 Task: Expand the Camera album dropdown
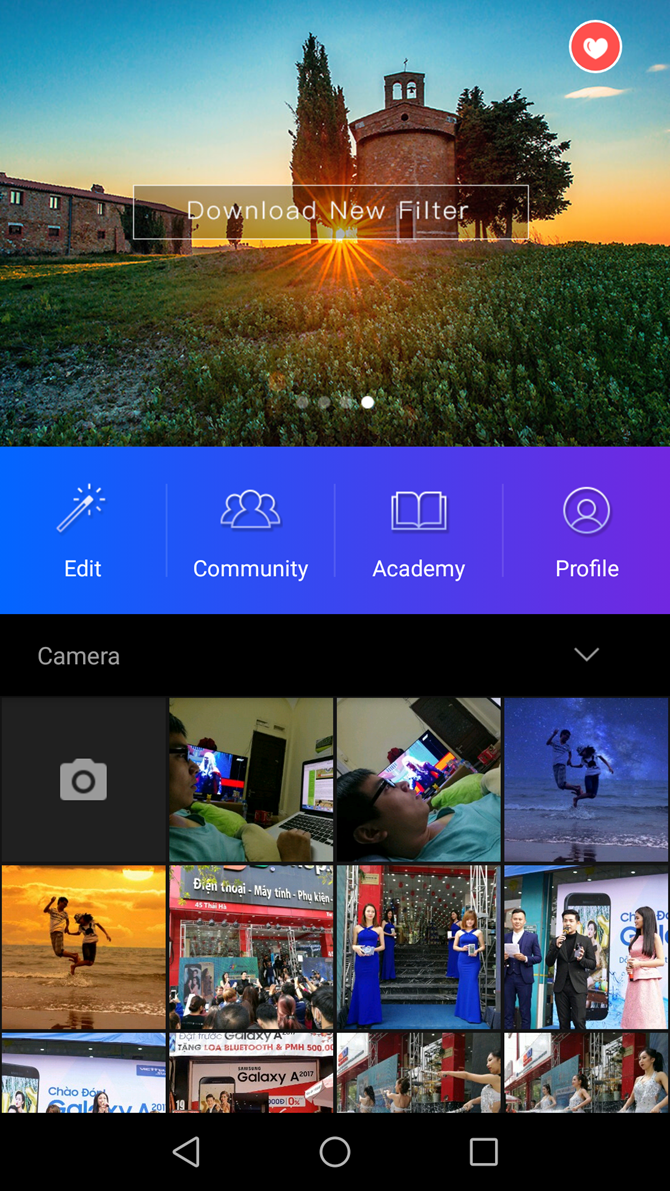[587, 655]
